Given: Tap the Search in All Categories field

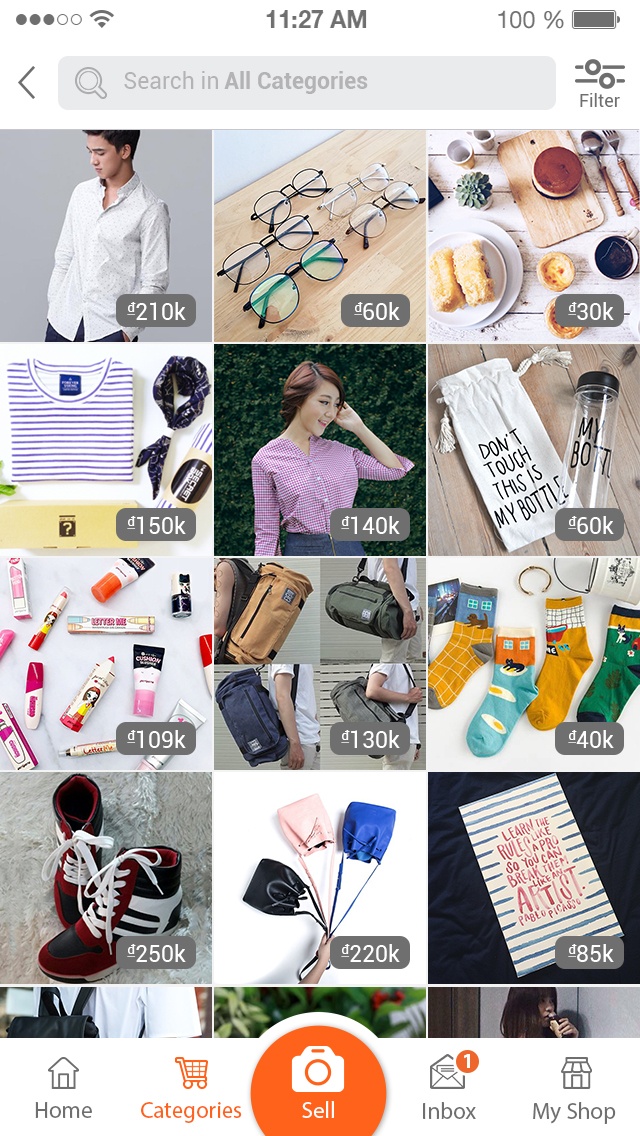Looking at the screenshot, I should 306,83.
